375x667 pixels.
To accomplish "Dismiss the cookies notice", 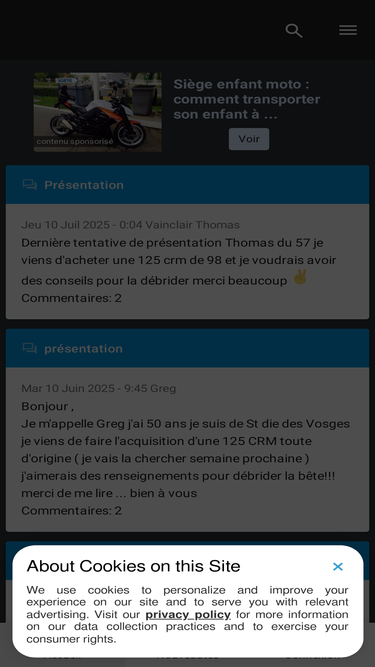I will click(338, 567).
